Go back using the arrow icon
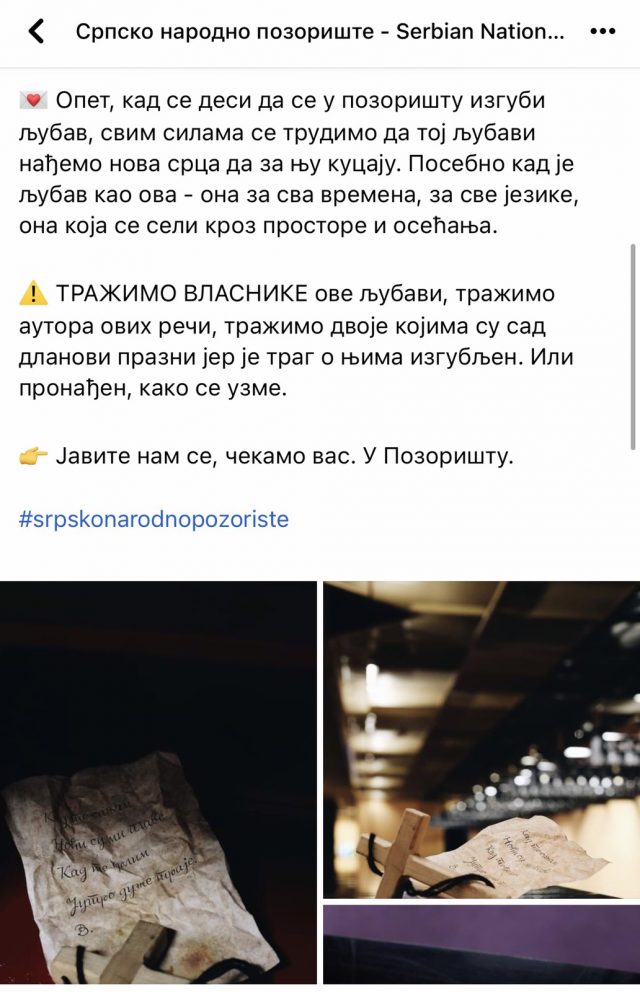 coord(36,32)
